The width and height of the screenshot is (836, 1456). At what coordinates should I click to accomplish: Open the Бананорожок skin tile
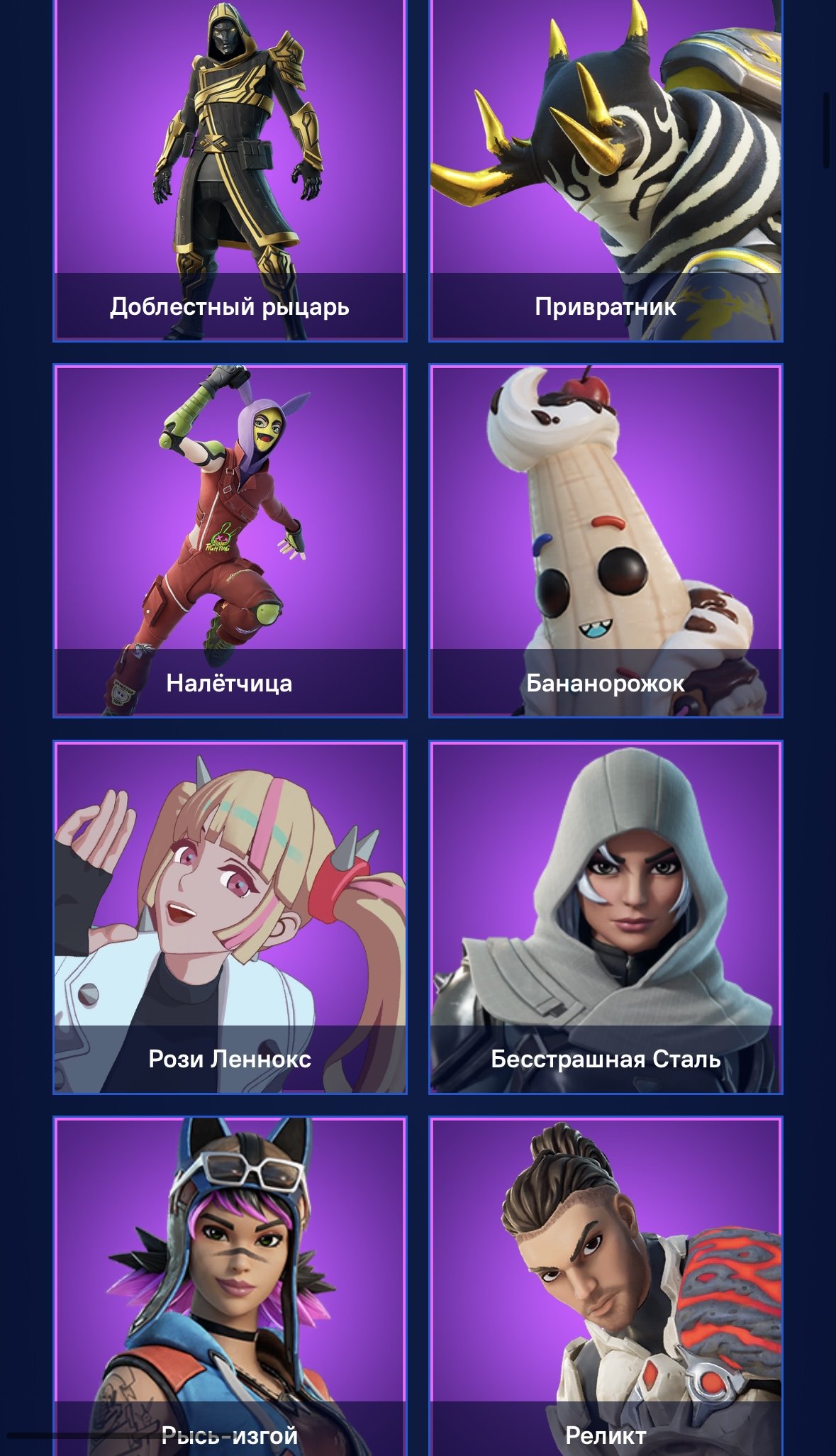pyautogui.click(x=606, y=540)
